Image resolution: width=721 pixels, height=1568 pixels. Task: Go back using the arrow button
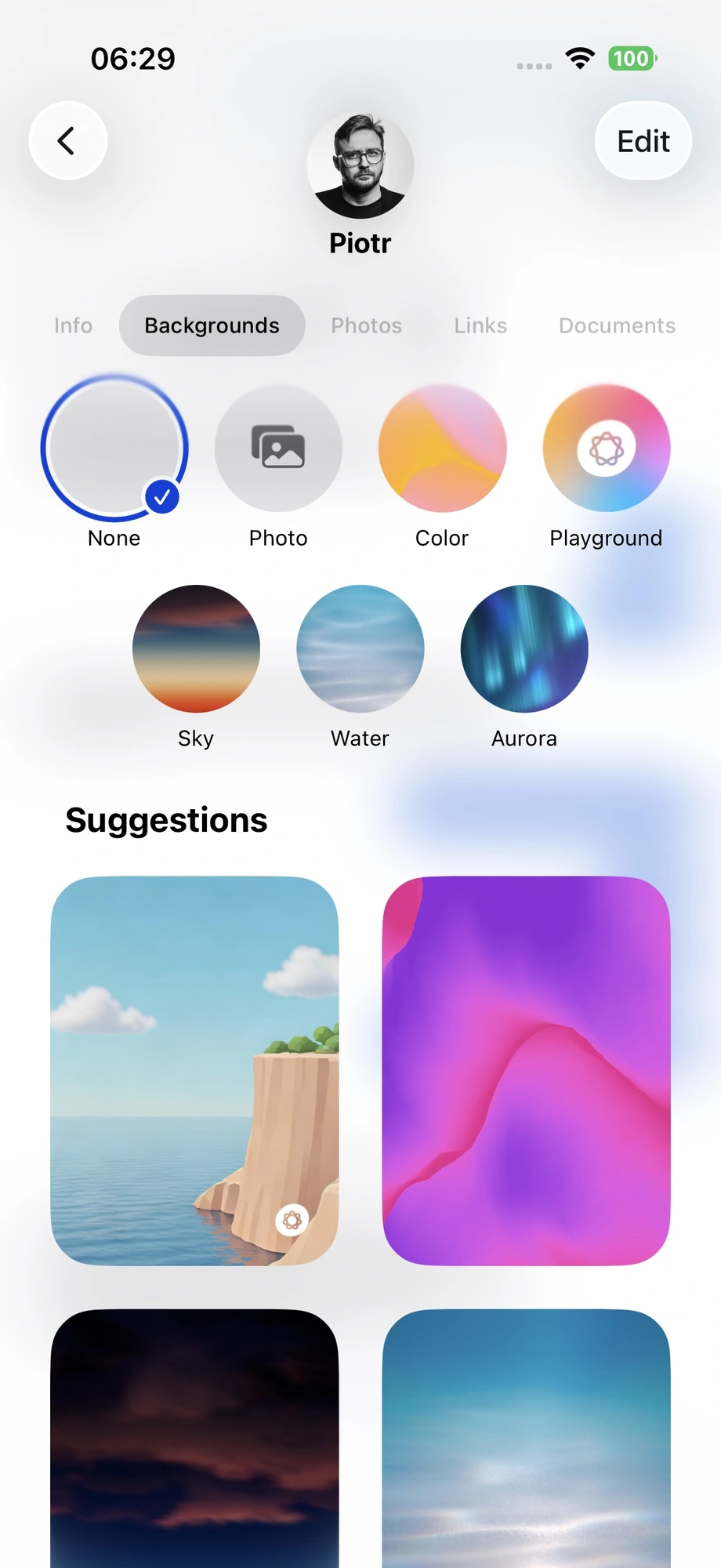(67, 141)
